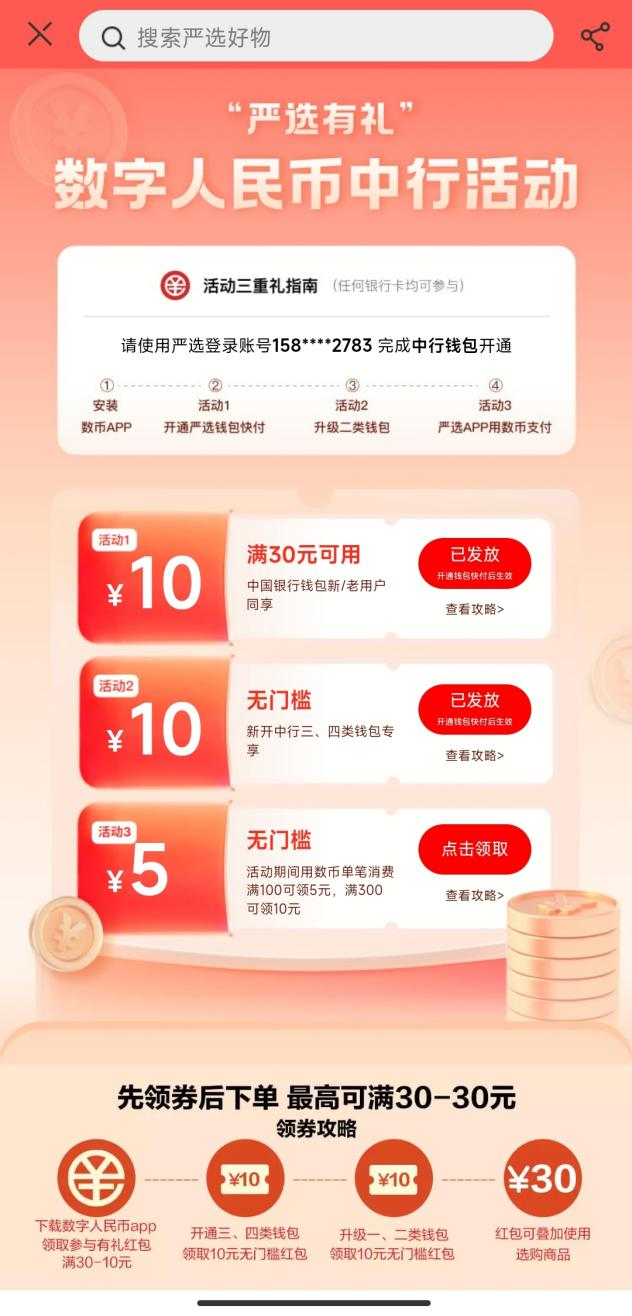View 查看攻略 for the 活动3 coupon
The width and height of the screenshot is (632, 1316).
point(475,895)
